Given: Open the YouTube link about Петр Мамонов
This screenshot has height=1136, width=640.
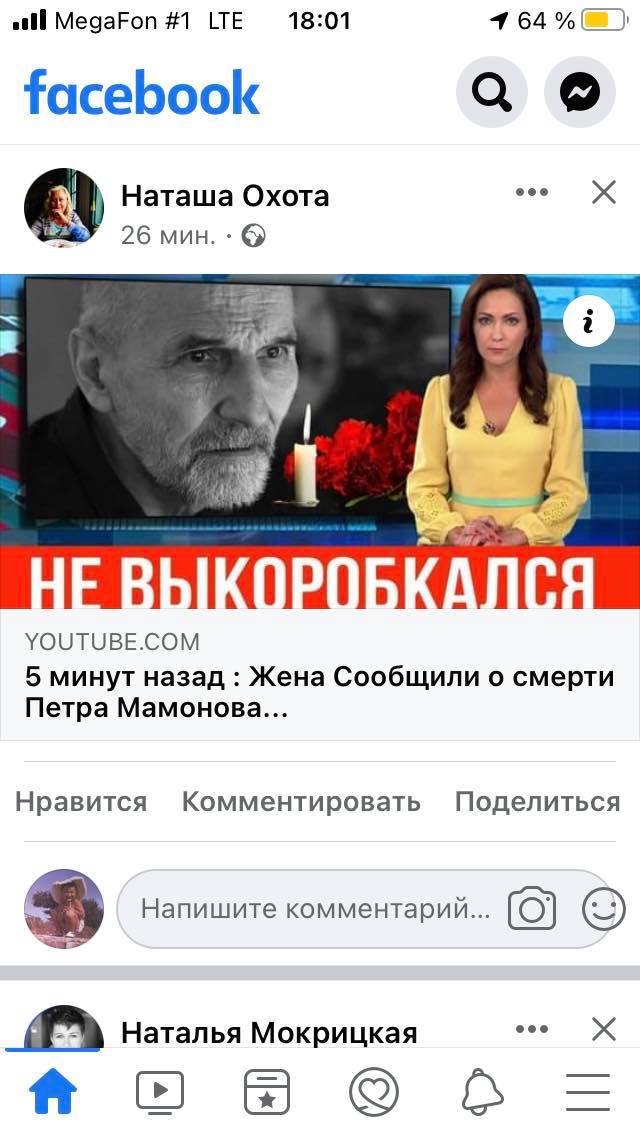Looking at the screenshot, I should click(x=320, y=506).
